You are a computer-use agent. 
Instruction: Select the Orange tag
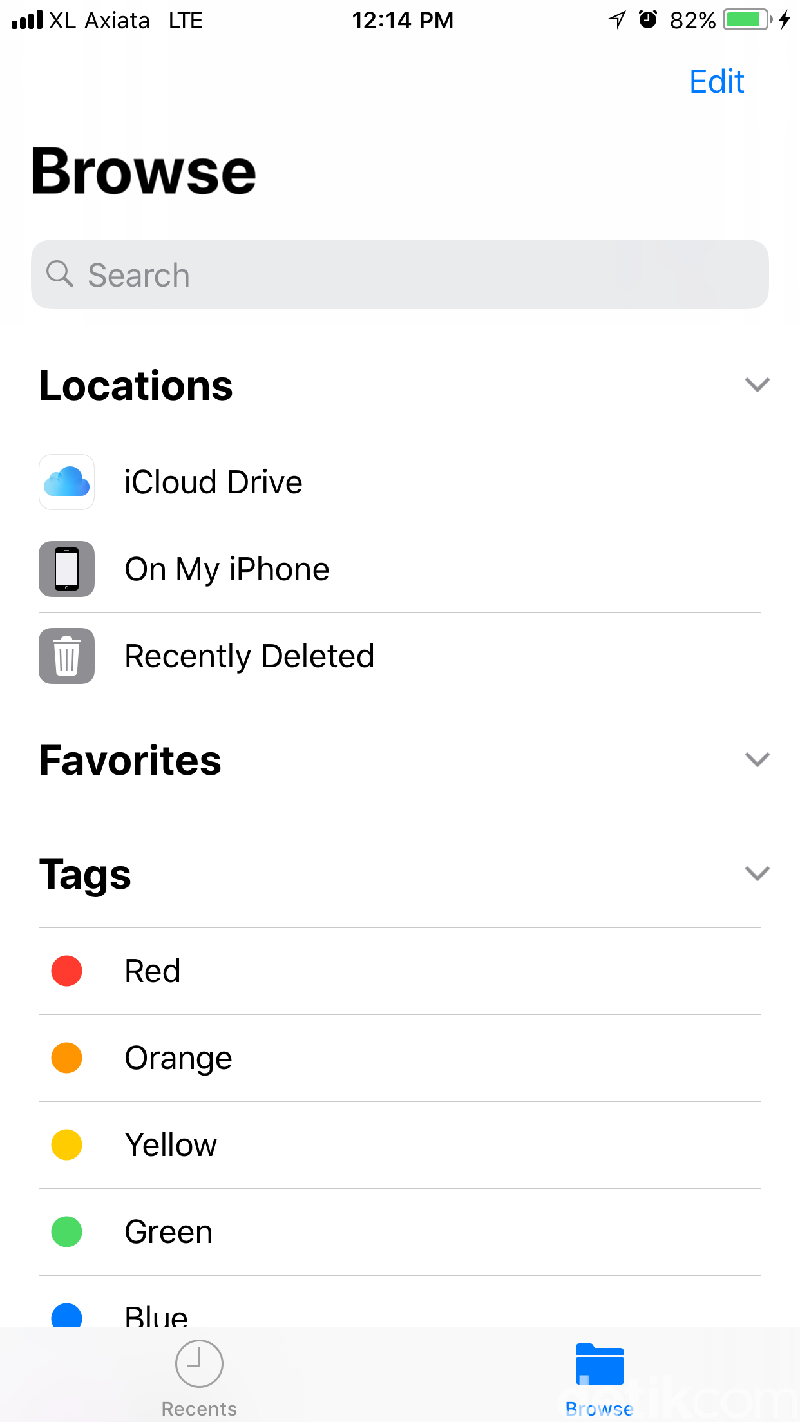coord(178,1058)
